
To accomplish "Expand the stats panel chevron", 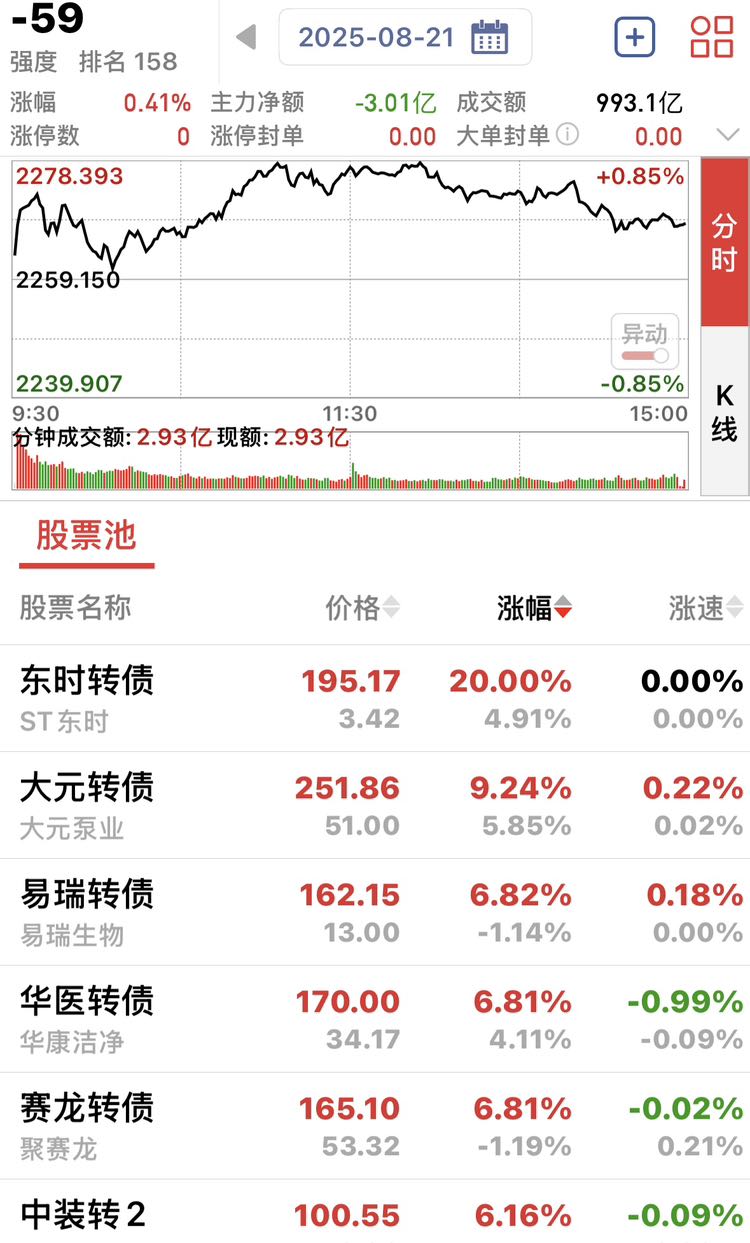I will tap(728, 135).
